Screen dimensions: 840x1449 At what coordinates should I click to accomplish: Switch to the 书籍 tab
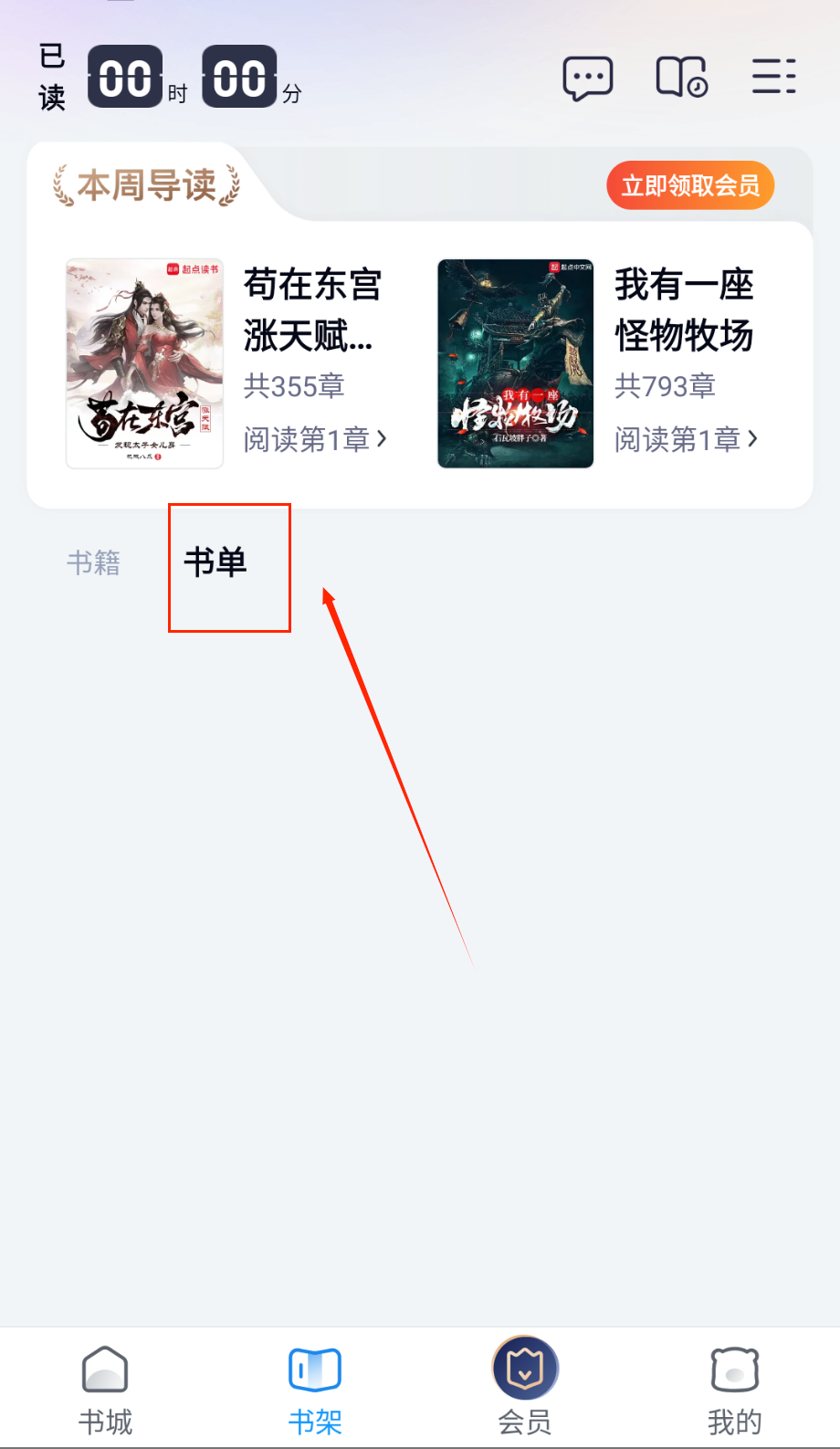click(x=93, y=562)
